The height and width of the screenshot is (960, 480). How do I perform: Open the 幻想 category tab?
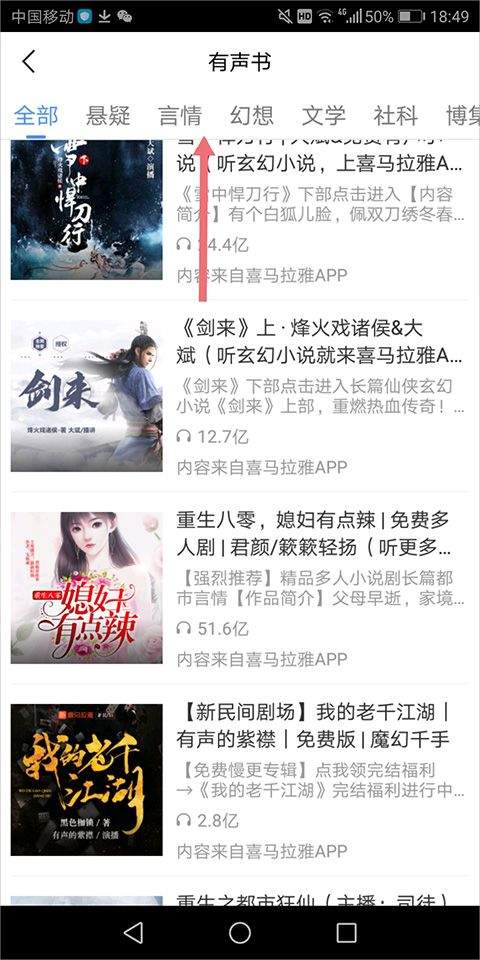[x=251, y=115]
